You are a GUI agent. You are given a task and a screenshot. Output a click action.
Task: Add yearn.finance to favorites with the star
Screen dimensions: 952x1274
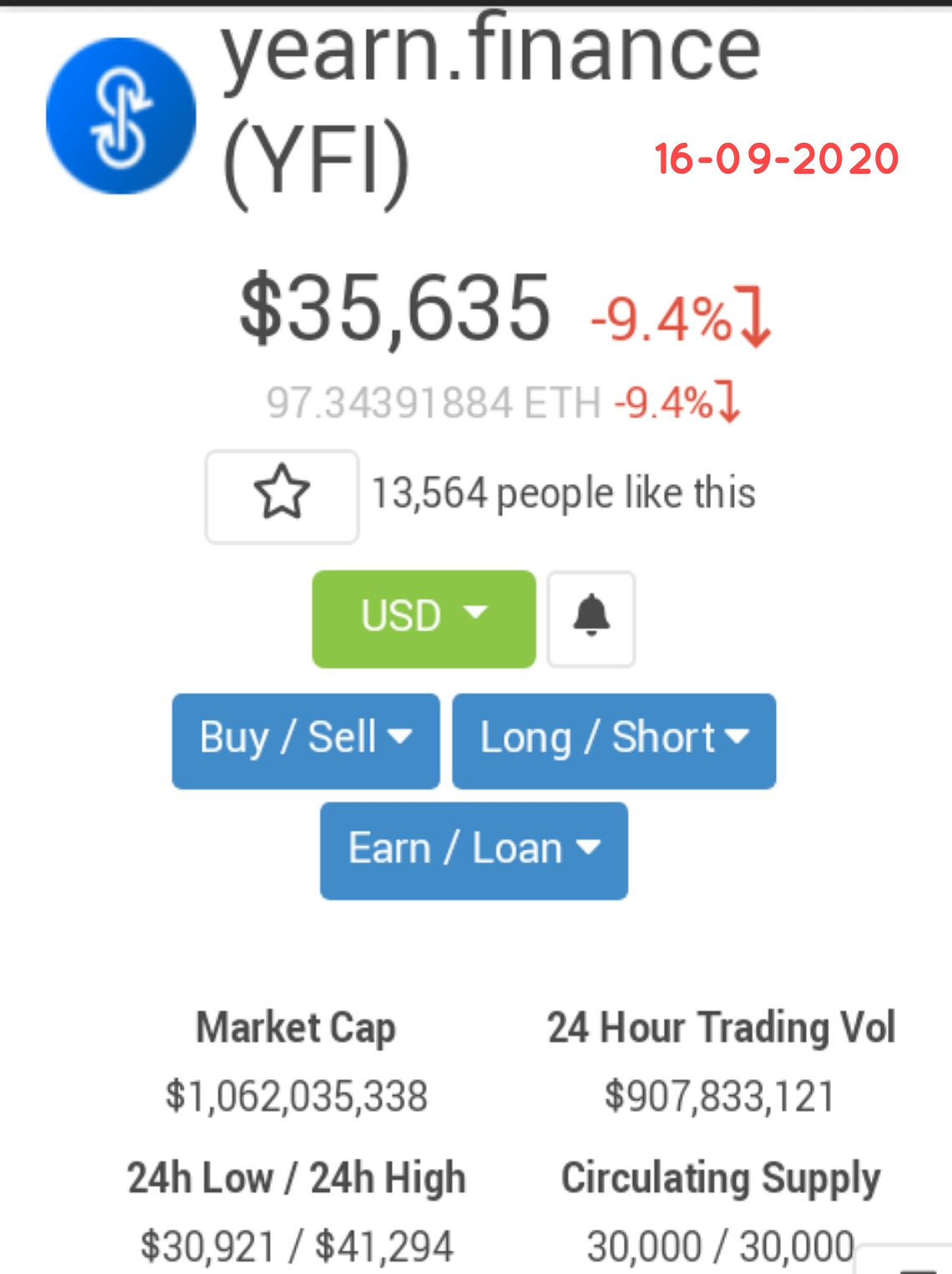(x=281, y=496)
